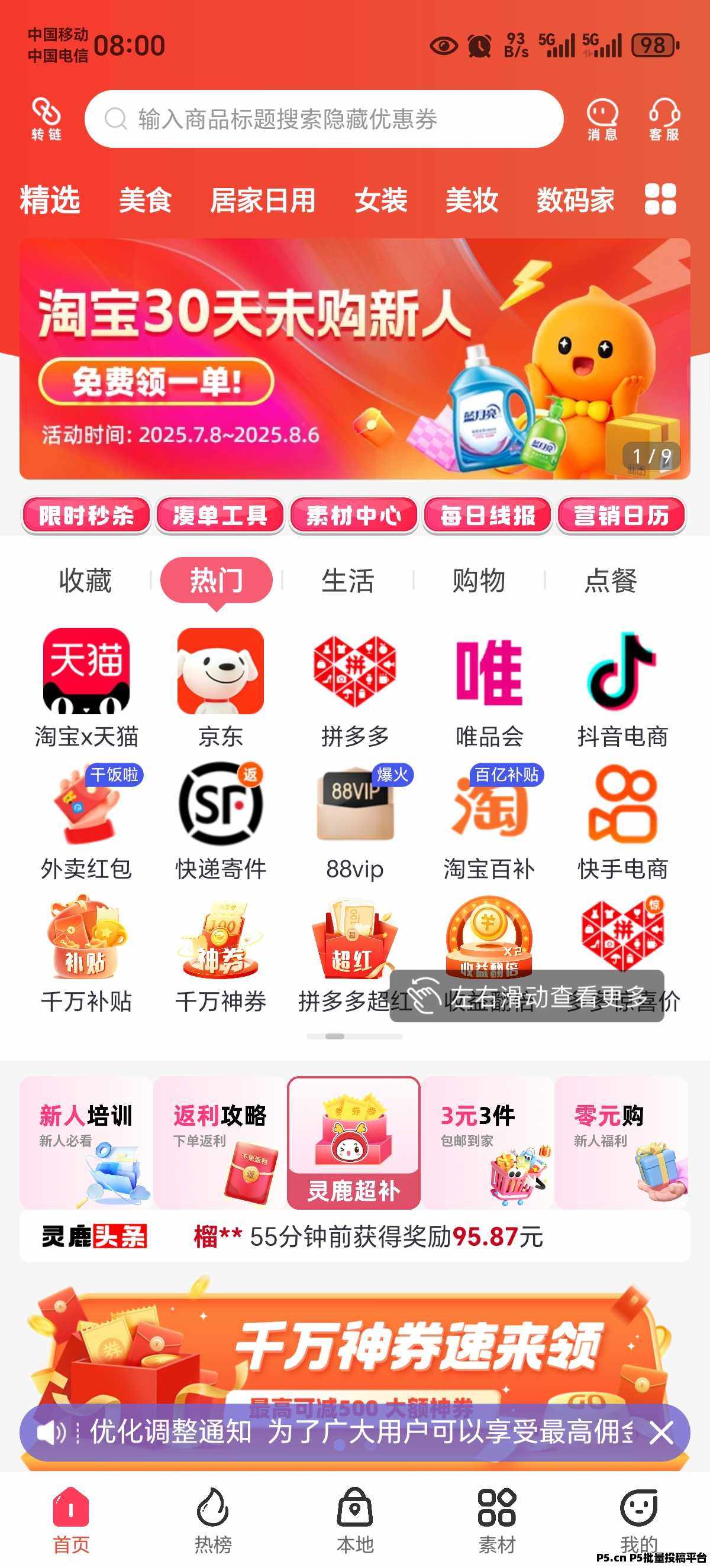Image resolution: width=710 pixels, height=1568 pixels.
Task: Select the 点餐 section tab
Action: click(x=610, y=580)
